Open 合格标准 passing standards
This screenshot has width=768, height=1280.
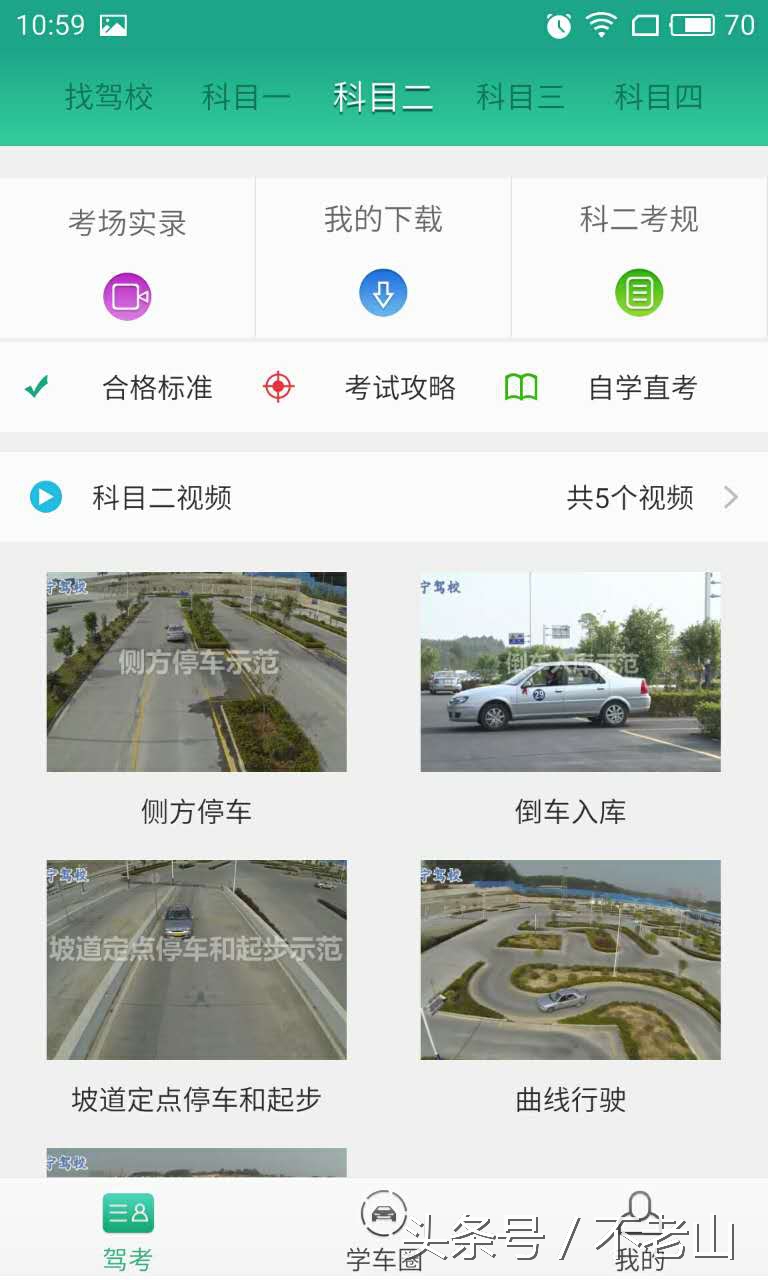point(155,389)
